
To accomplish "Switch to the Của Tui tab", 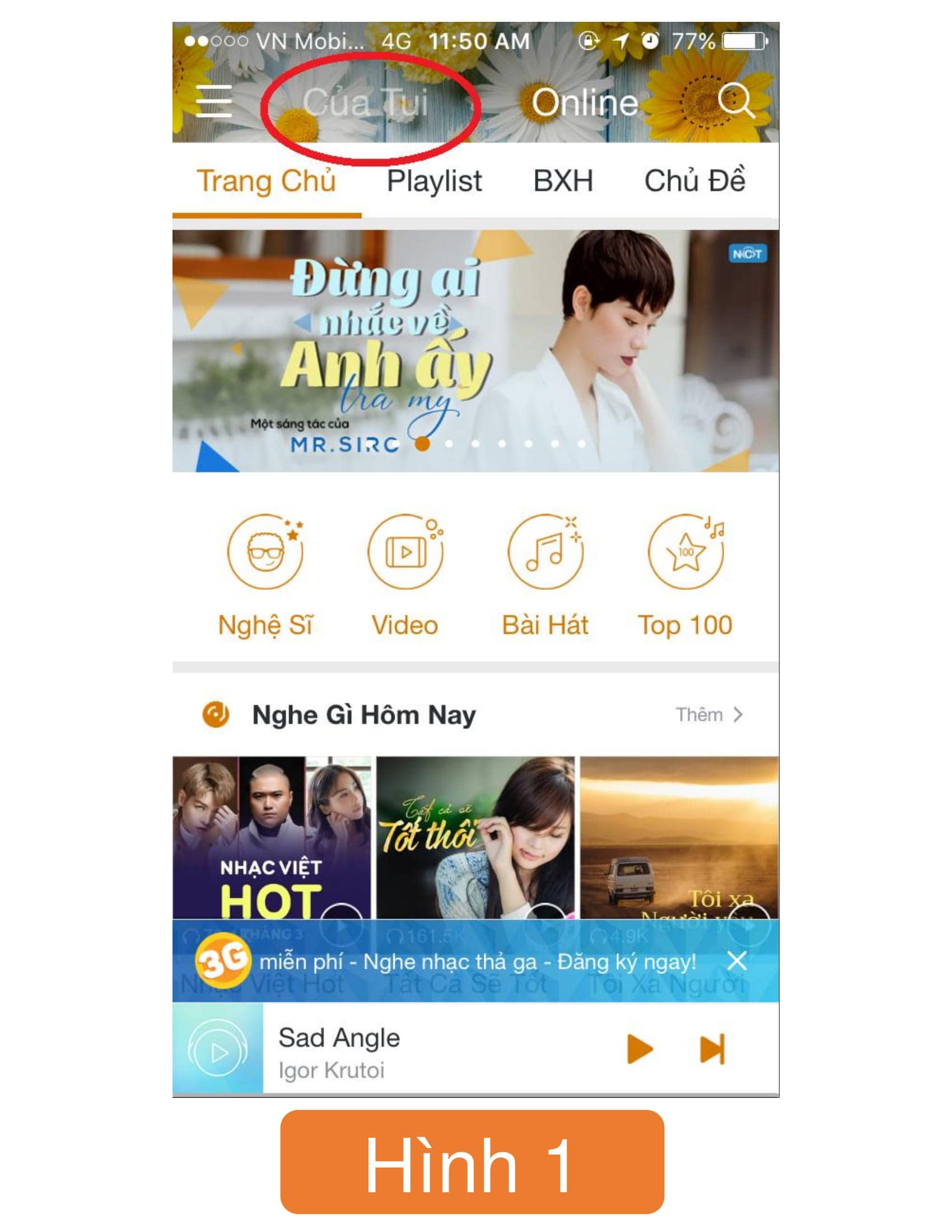I will tap(366, 103).
